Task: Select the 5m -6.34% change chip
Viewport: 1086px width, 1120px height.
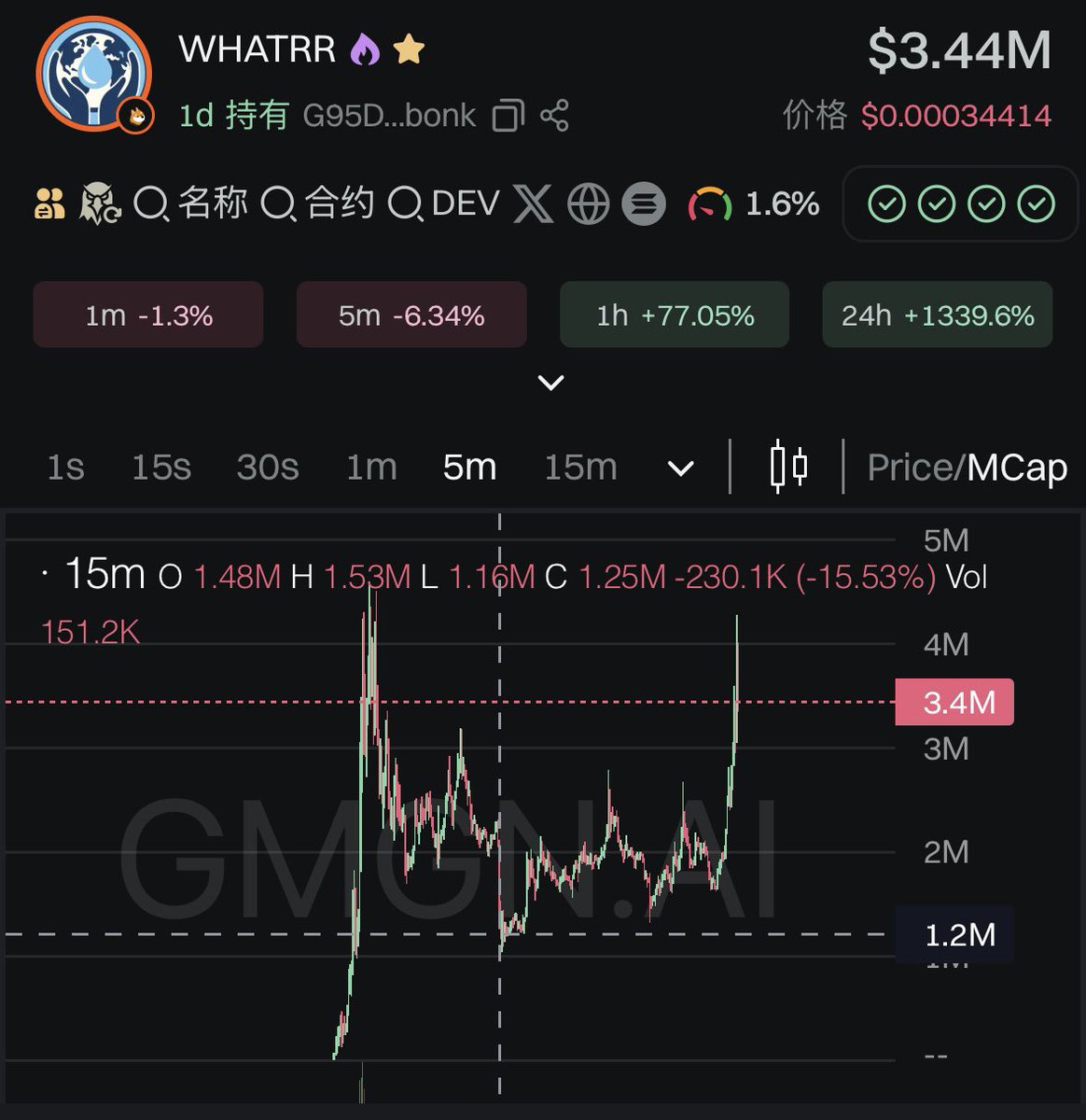Action: pos(411,315)
